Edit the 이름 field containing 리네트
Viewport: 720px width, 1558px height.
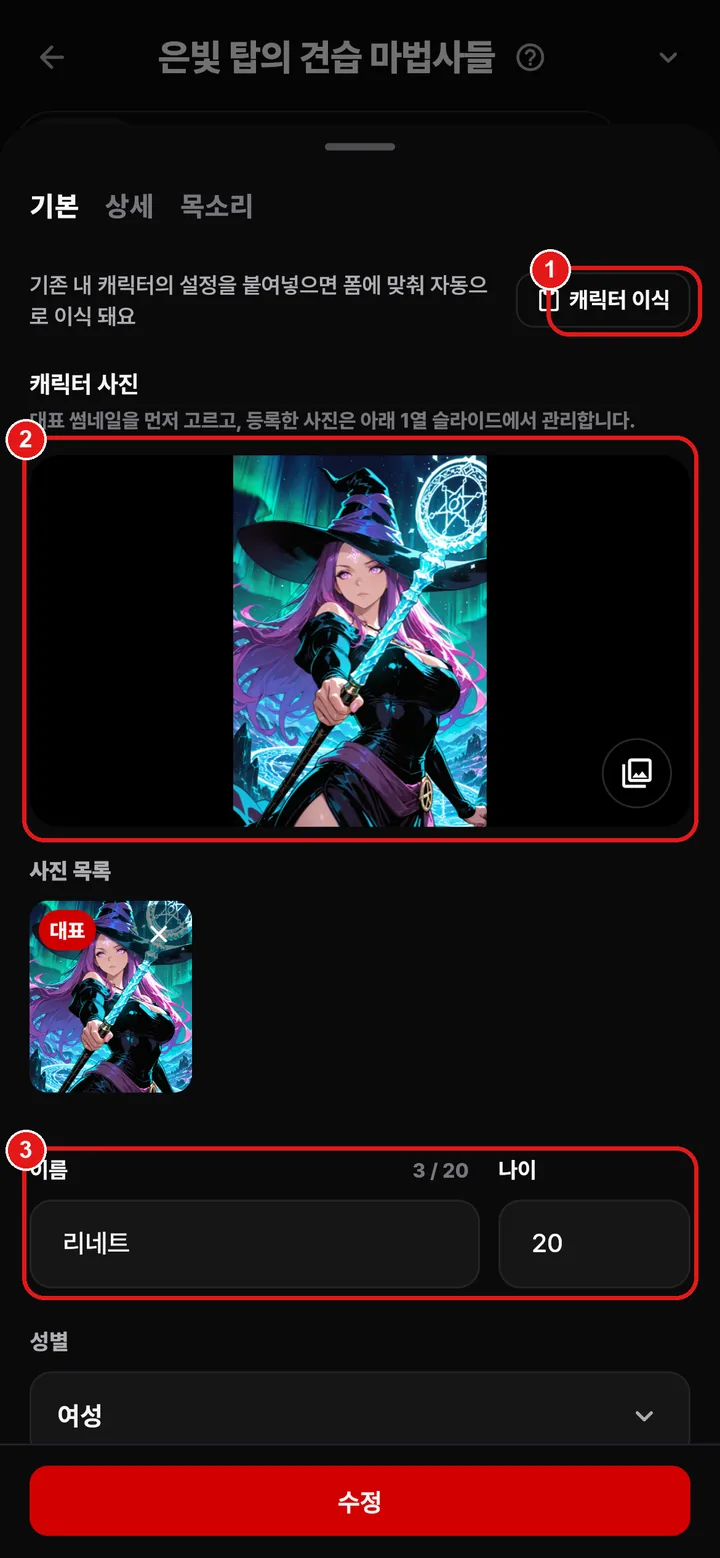(x=254, y=1244)
